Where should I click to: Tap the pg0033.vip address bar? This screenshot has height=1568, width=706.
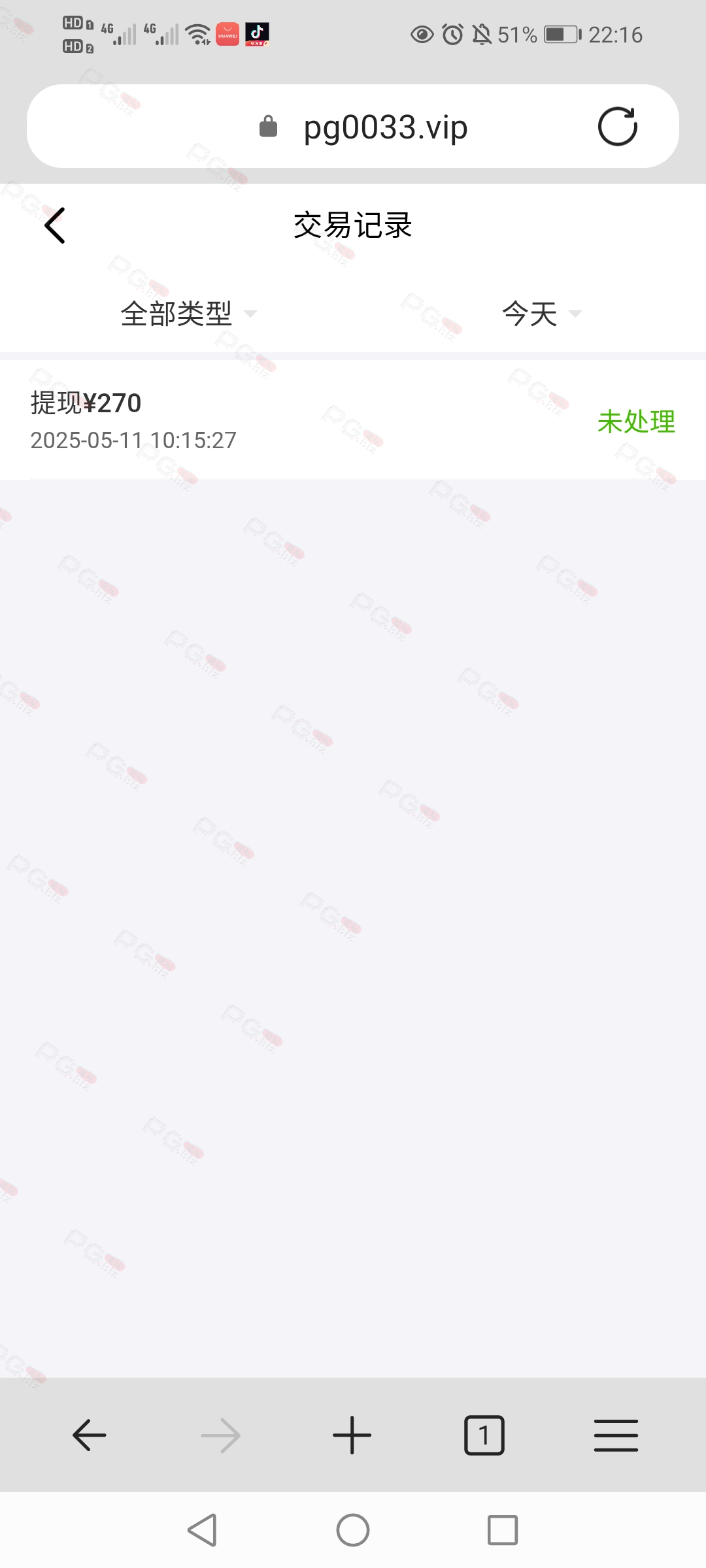click(353, 126)
